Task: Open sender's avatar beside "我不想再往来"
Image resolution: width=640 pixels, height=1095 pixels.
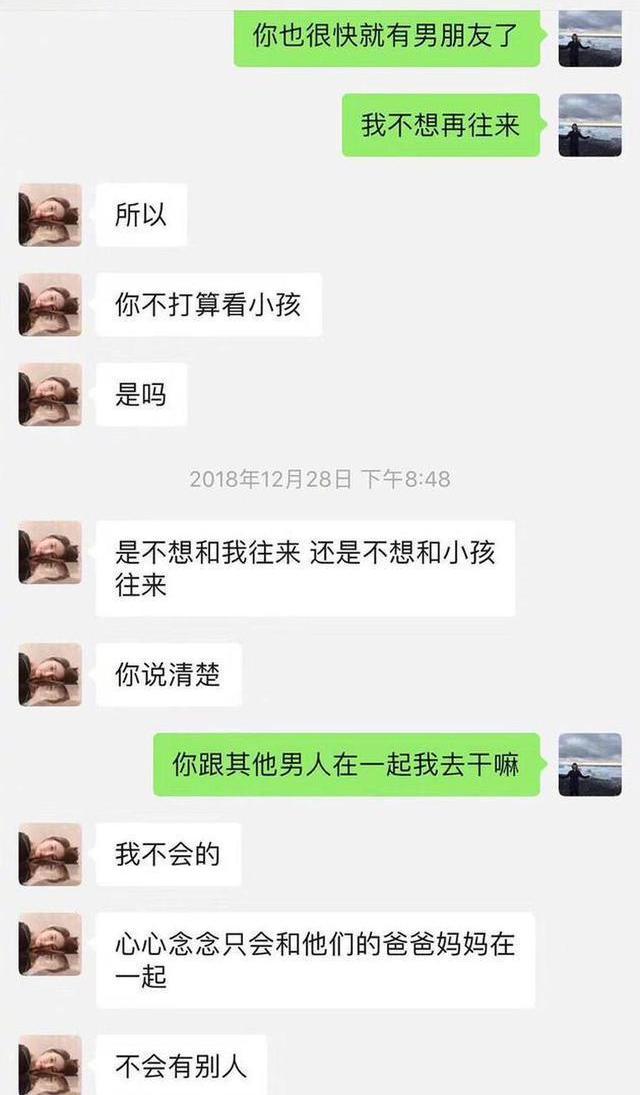Action: 590,125
